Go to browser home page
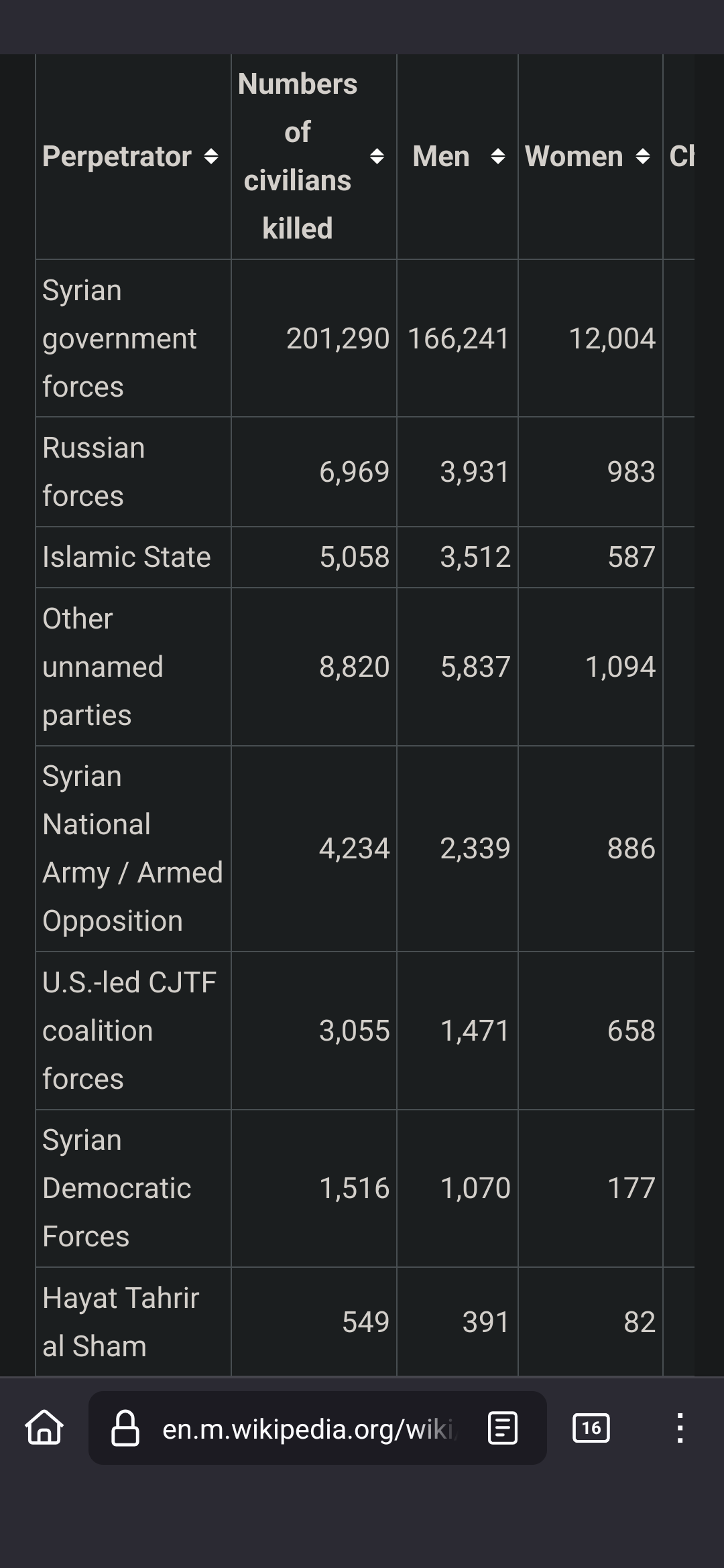 pyautogui.click(x=44, y=1428)
